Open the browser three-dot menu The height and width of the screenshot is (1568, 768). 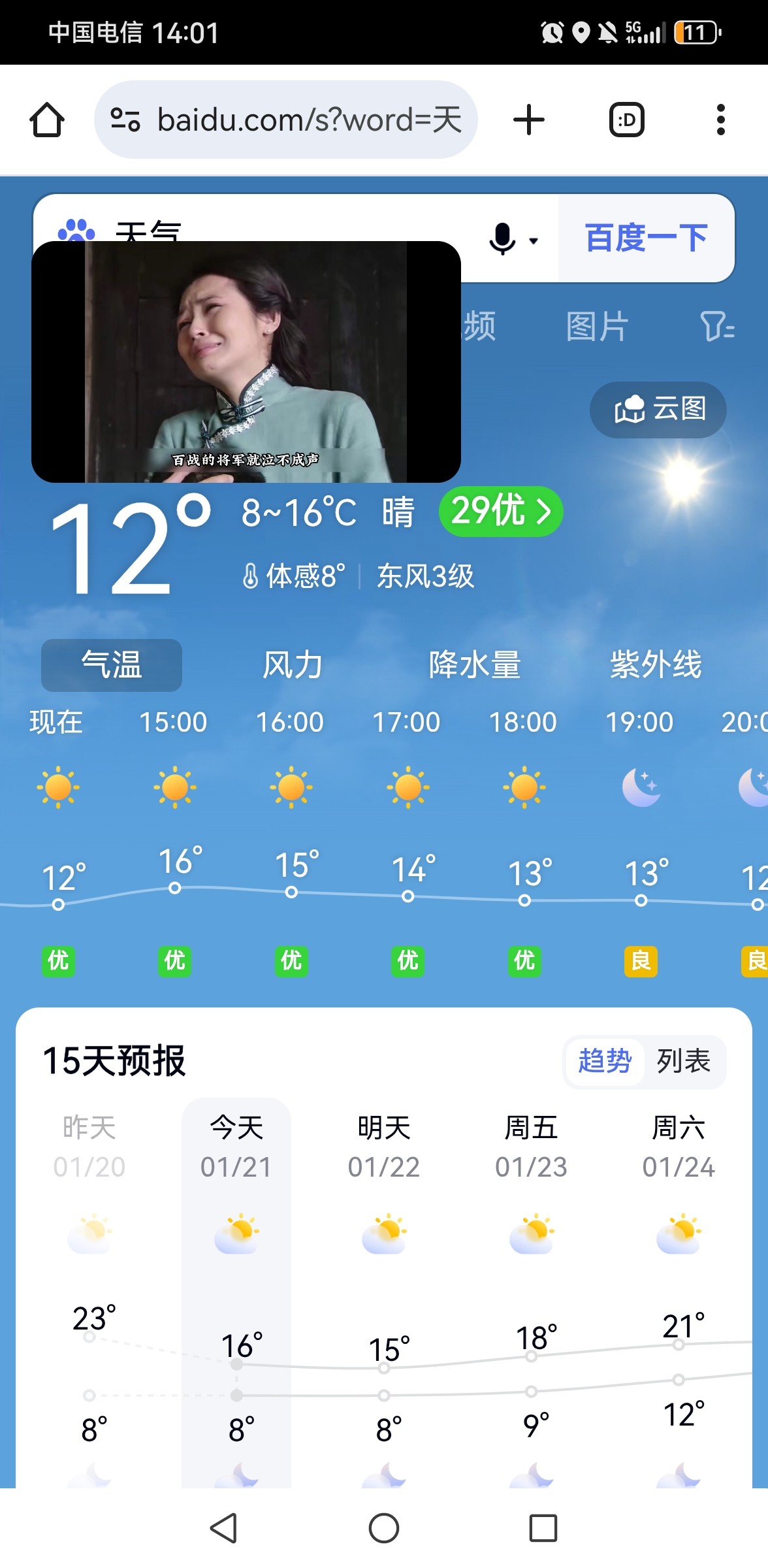coord(720,120)
